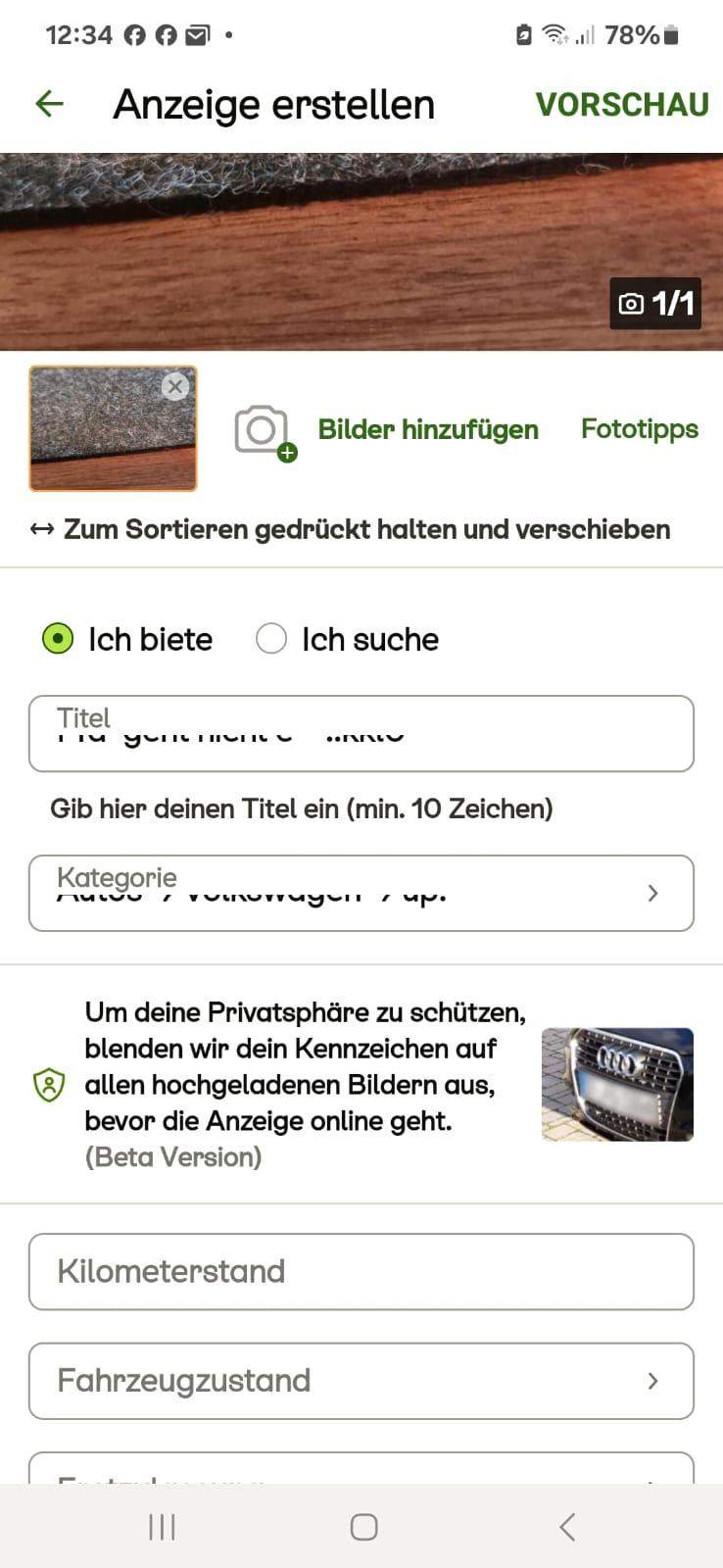Click the back arrow in the top bar
Viewport: 723px width, 1568px height.
(48, 103)
